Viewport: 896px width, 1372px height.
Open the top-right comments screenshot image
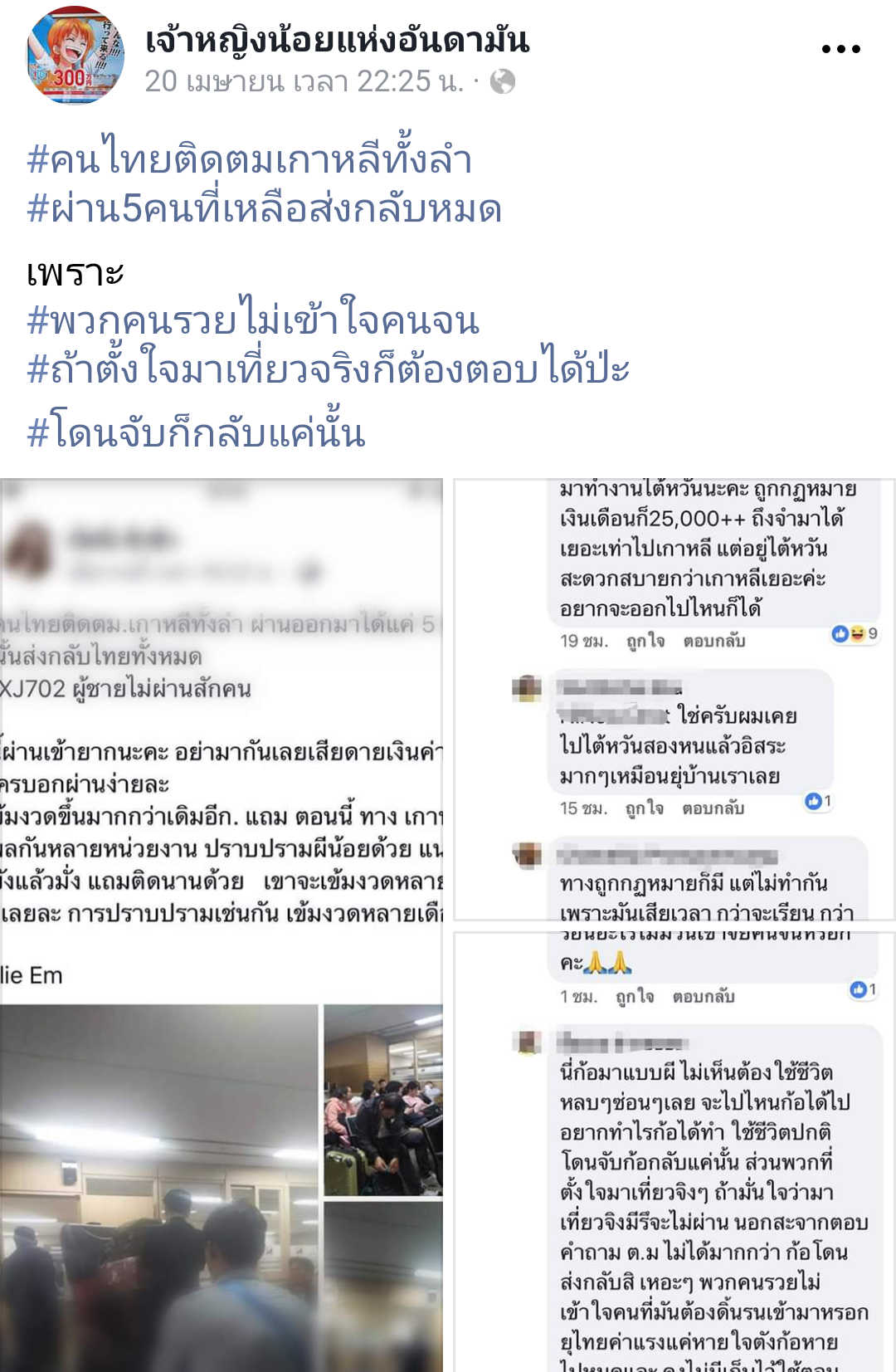tap(674, 699)
